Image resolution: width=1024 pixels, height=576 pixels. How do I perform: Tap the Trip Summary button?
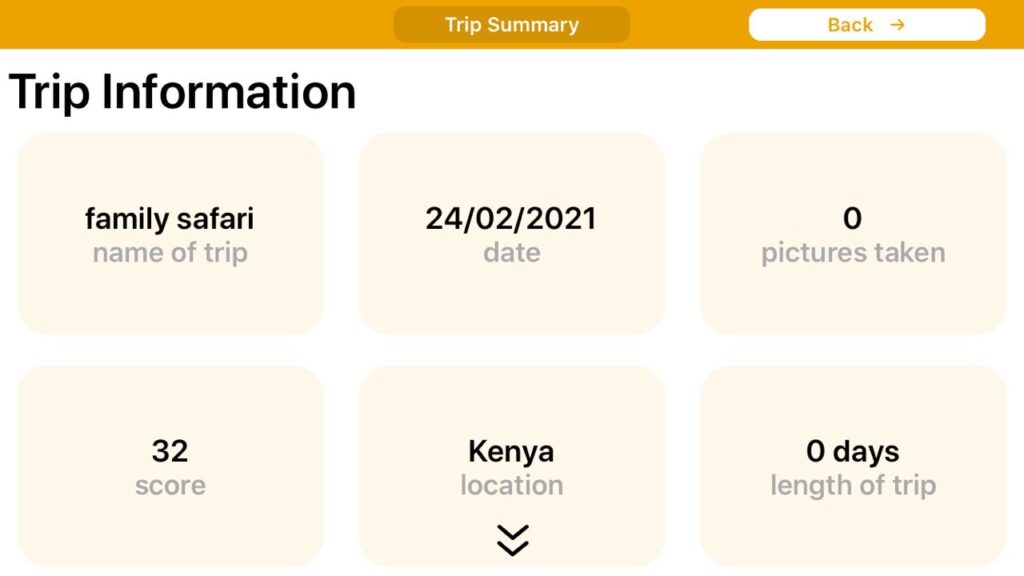coord(512,25)
